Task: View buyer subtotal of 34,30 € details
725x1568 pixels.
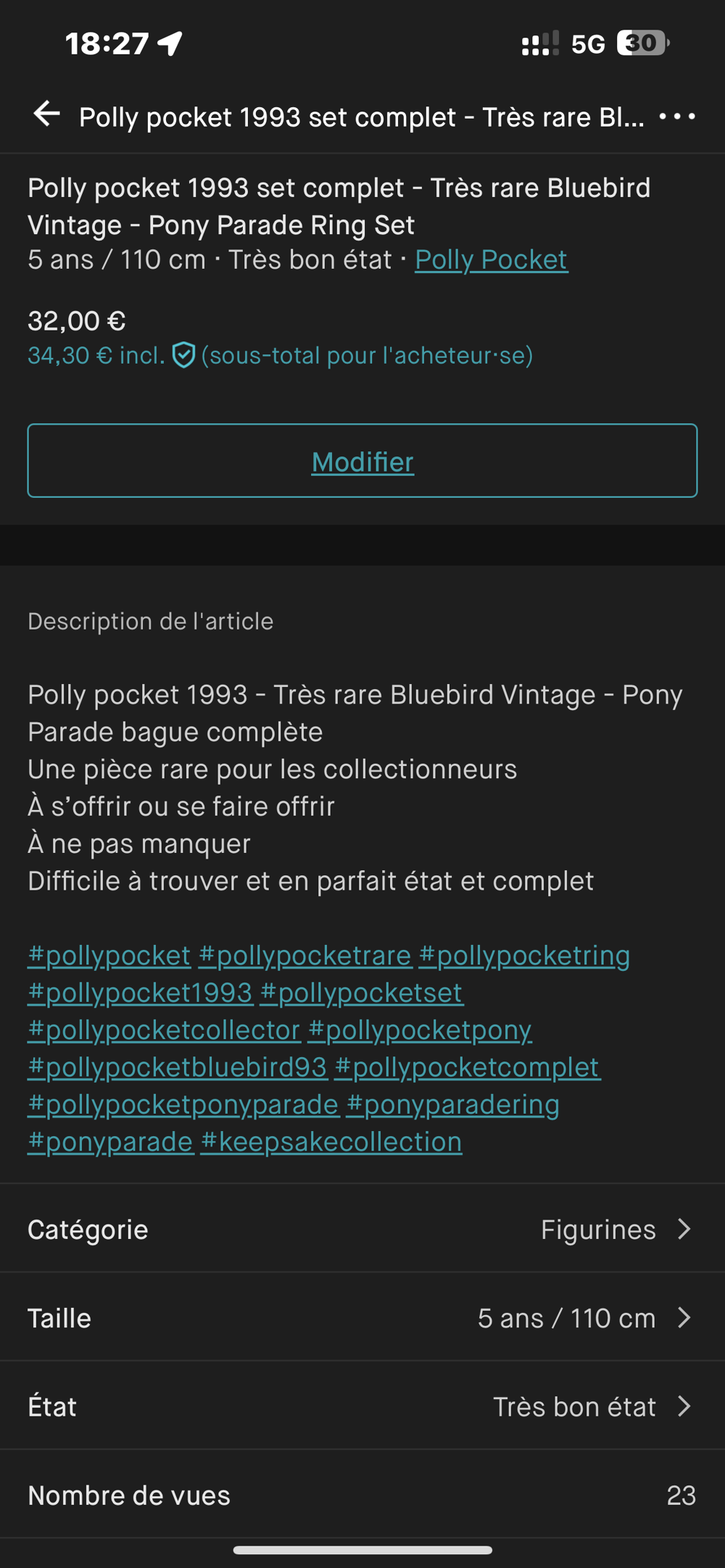Action: point(280,355)
